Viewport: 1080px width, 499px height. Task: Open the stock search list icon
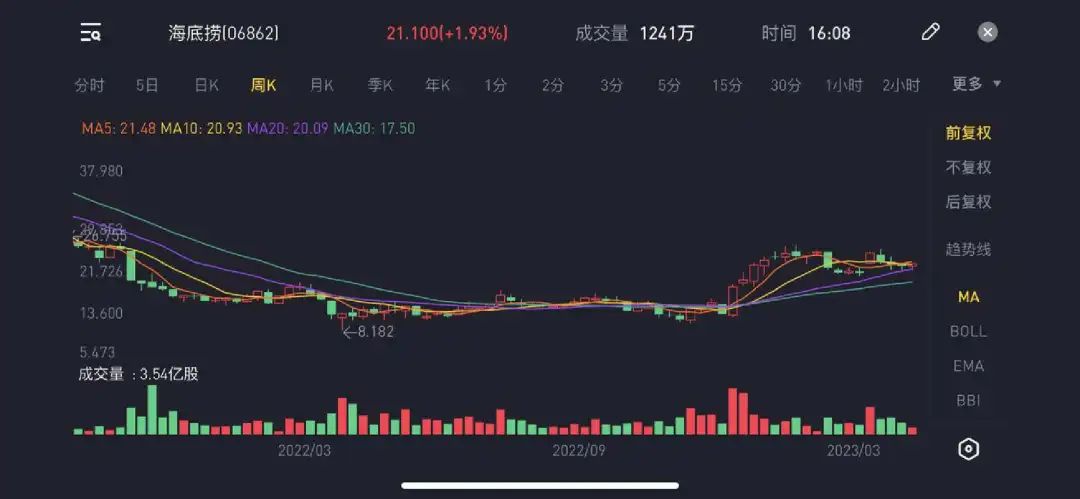(x=91, y=33)
